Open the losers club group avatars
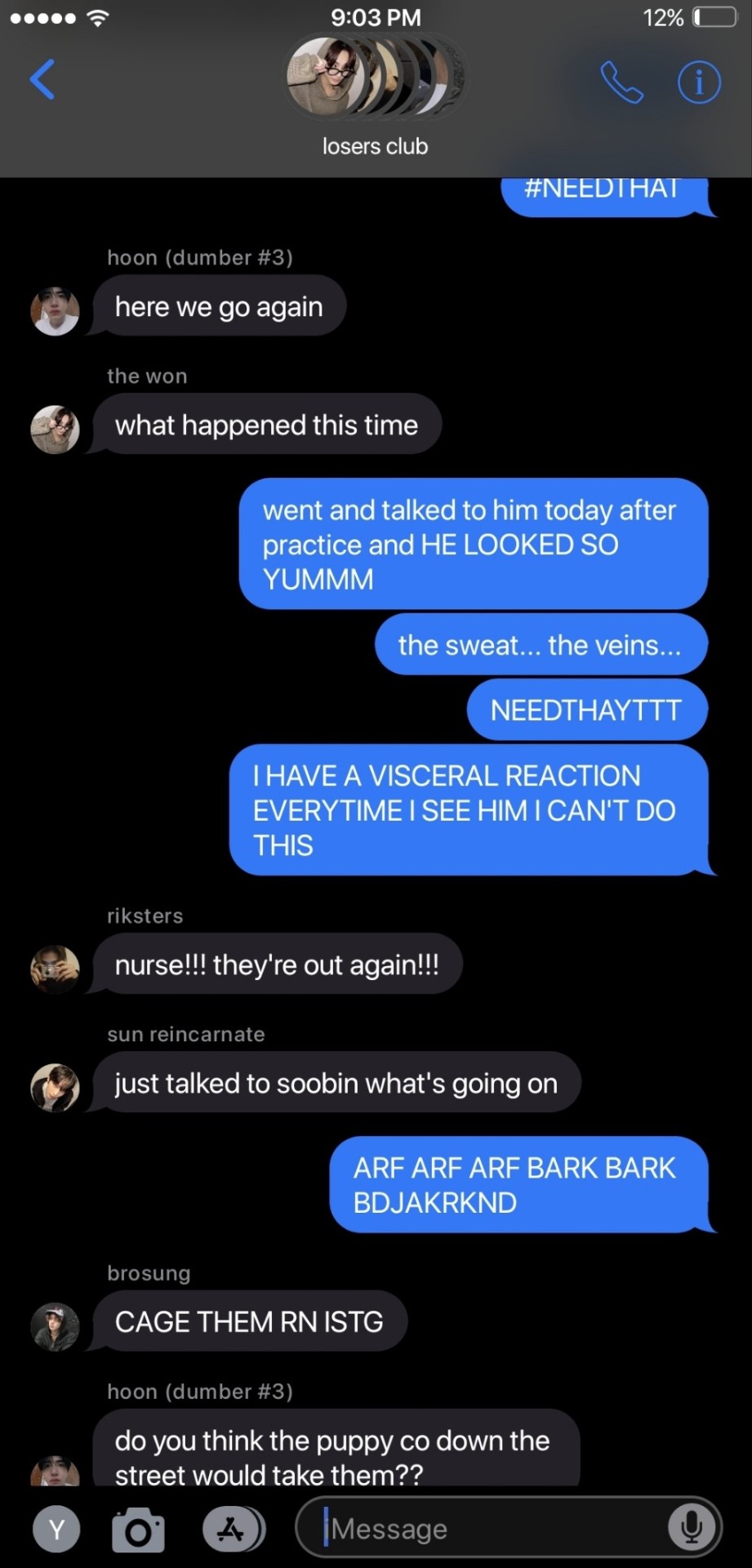Screen dimensions: 752x1568 click(x=375, y=78)
